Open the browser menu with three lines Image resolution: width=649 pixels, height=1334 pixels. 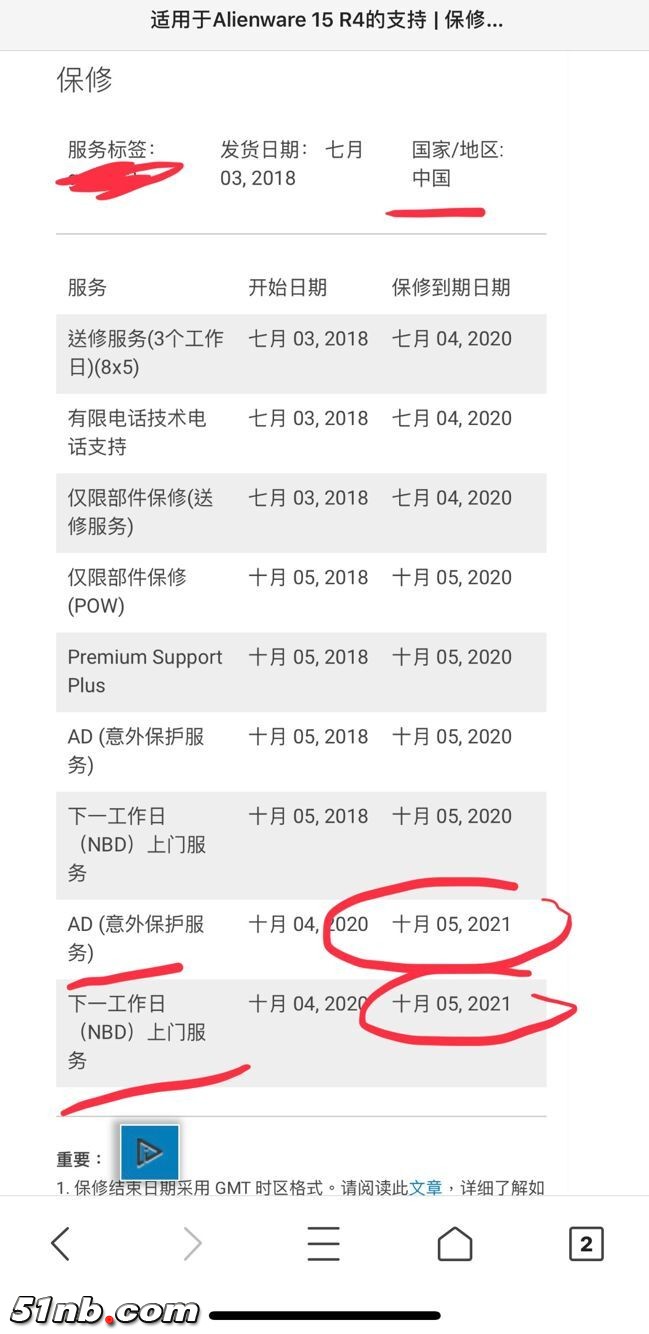click(x=323, y=1244)
